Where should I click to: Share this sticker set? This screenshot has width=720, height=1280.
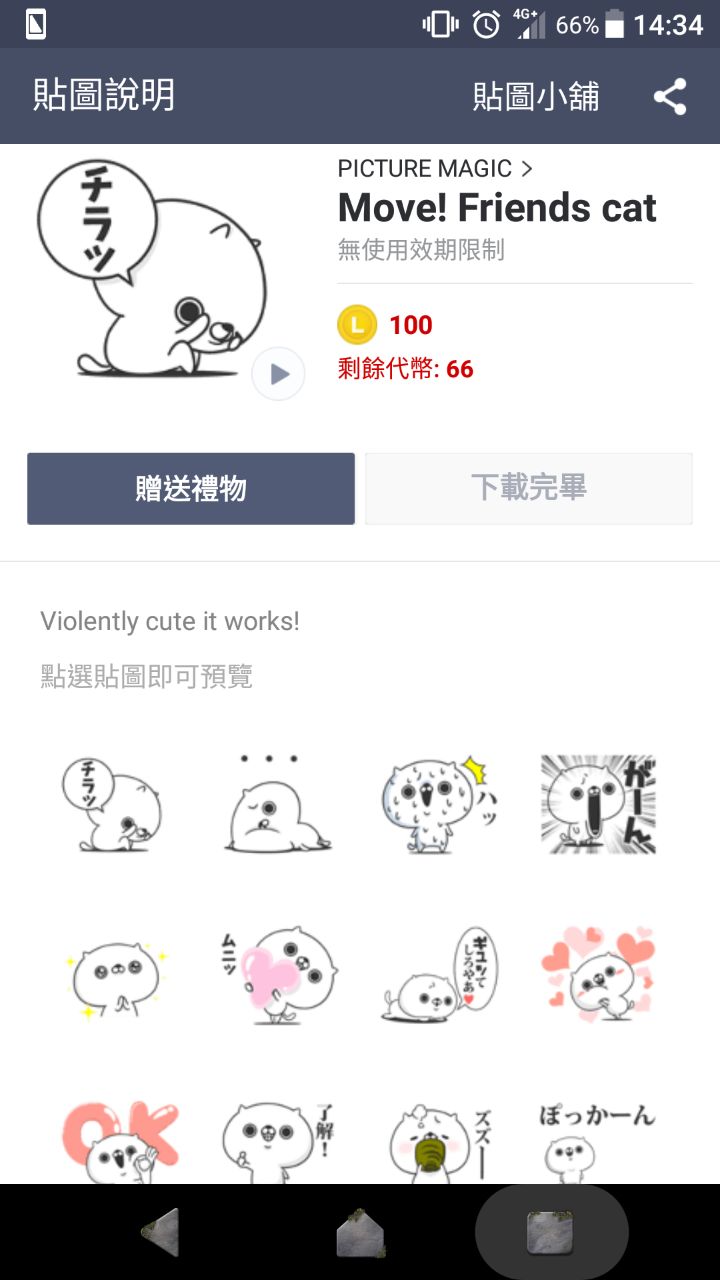coord(670,97)
